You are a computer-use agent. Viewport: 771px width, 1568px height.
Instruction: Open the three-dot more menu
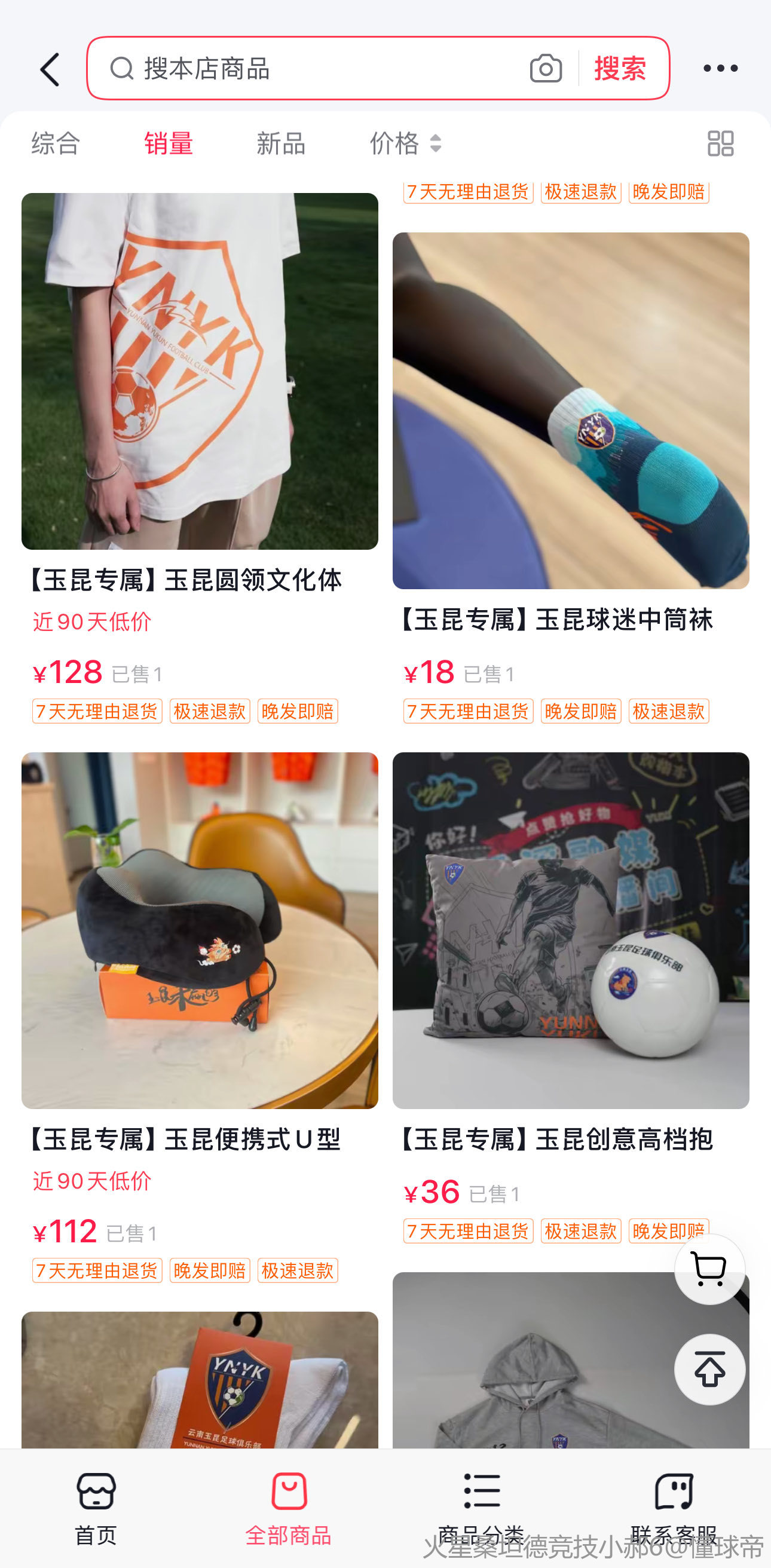[720, 69]
